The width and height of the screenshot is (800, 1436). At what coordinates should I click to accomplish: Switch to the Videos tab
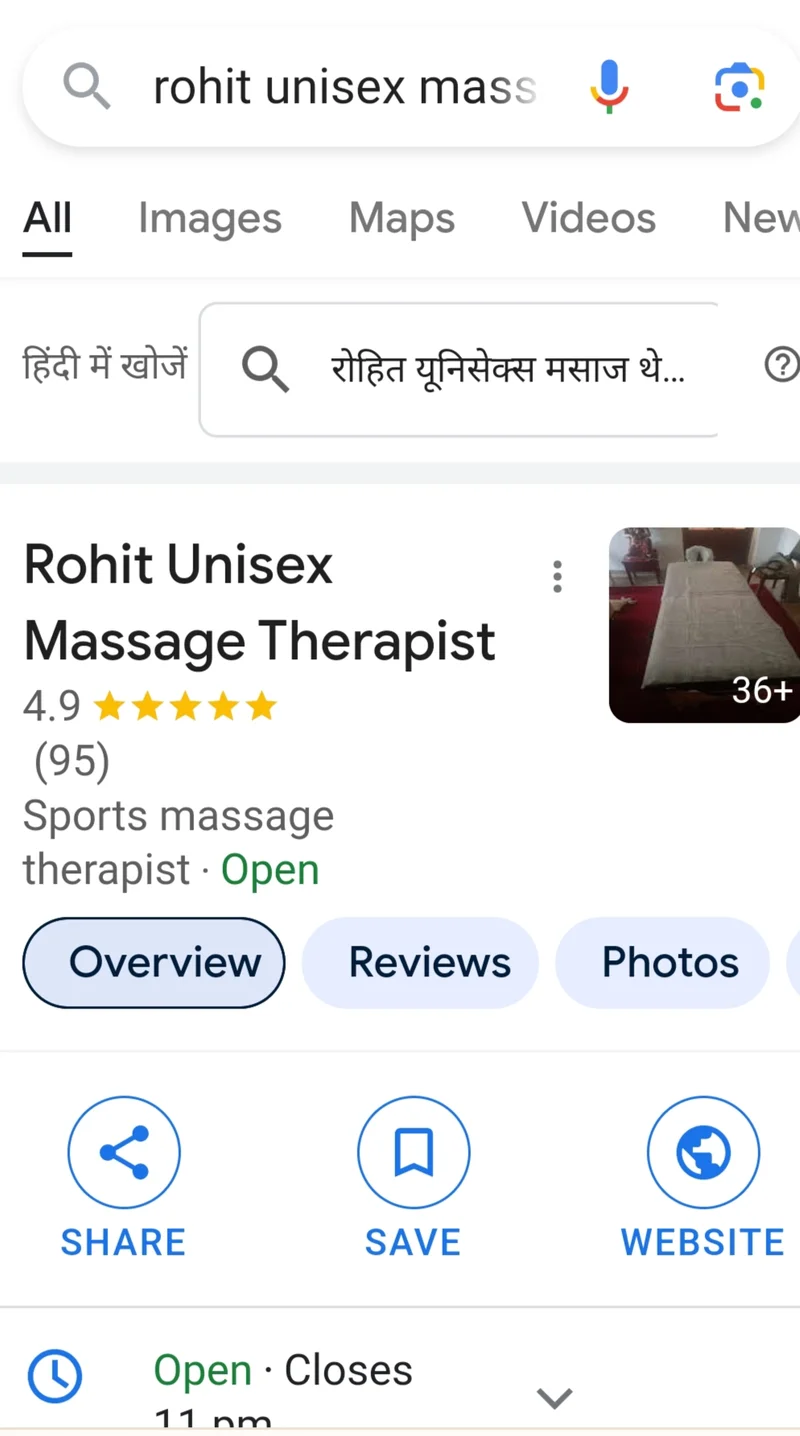point(588,218)
